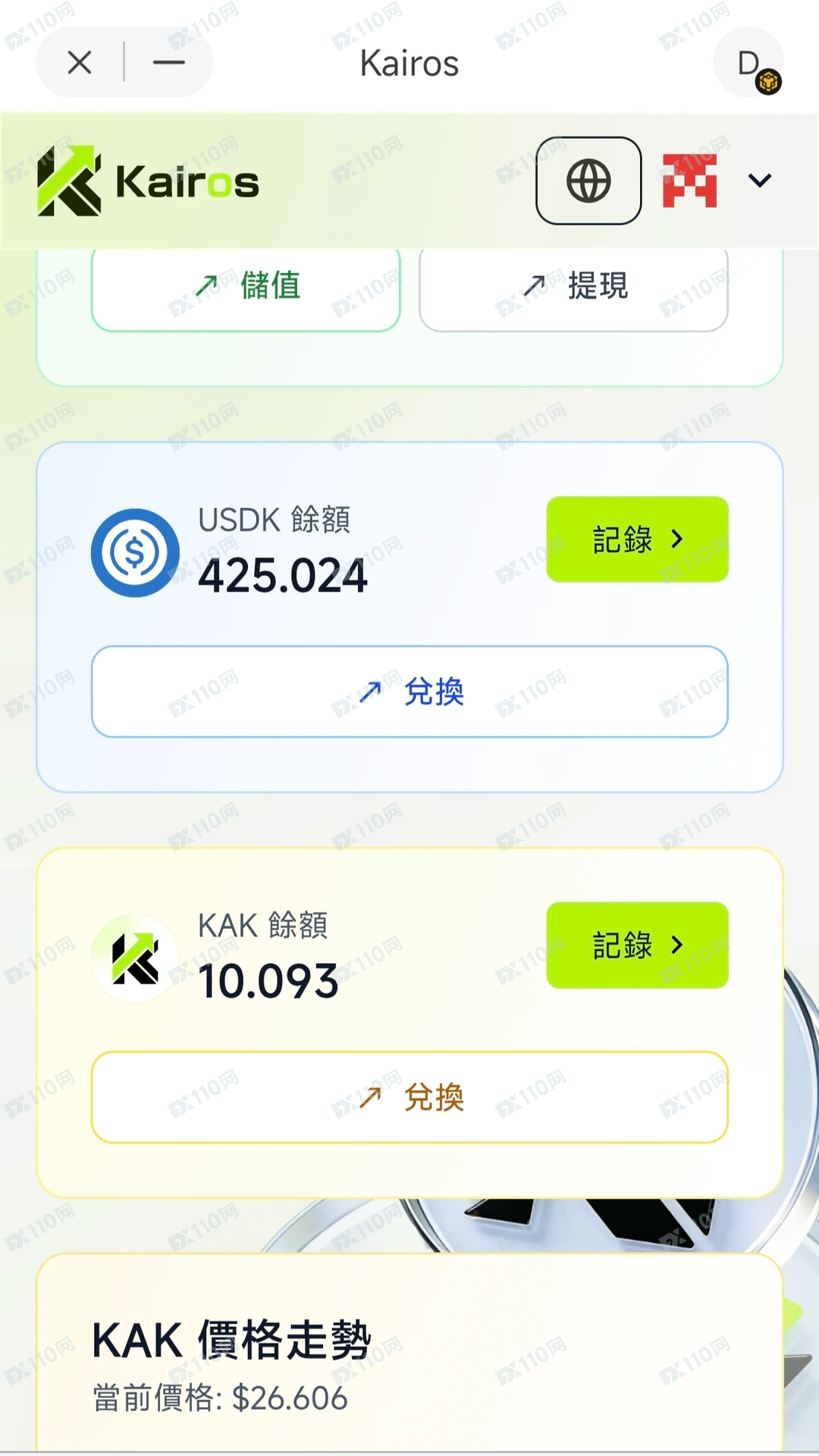Open the D wallet account icon
This screenshot has width=819, height=1456.
point(749,64)
